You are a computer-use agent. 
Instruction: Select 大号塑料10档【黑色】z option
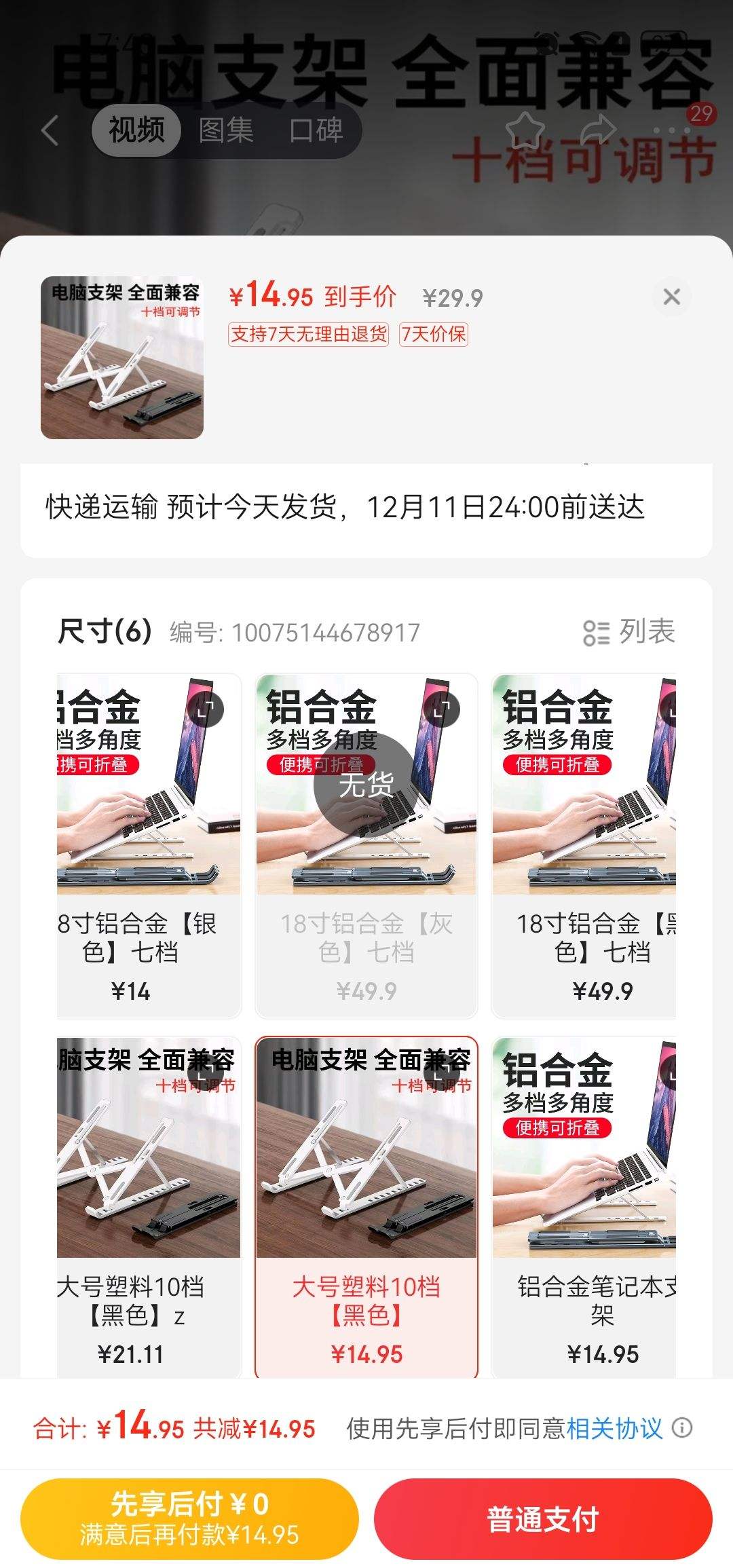149,1208
